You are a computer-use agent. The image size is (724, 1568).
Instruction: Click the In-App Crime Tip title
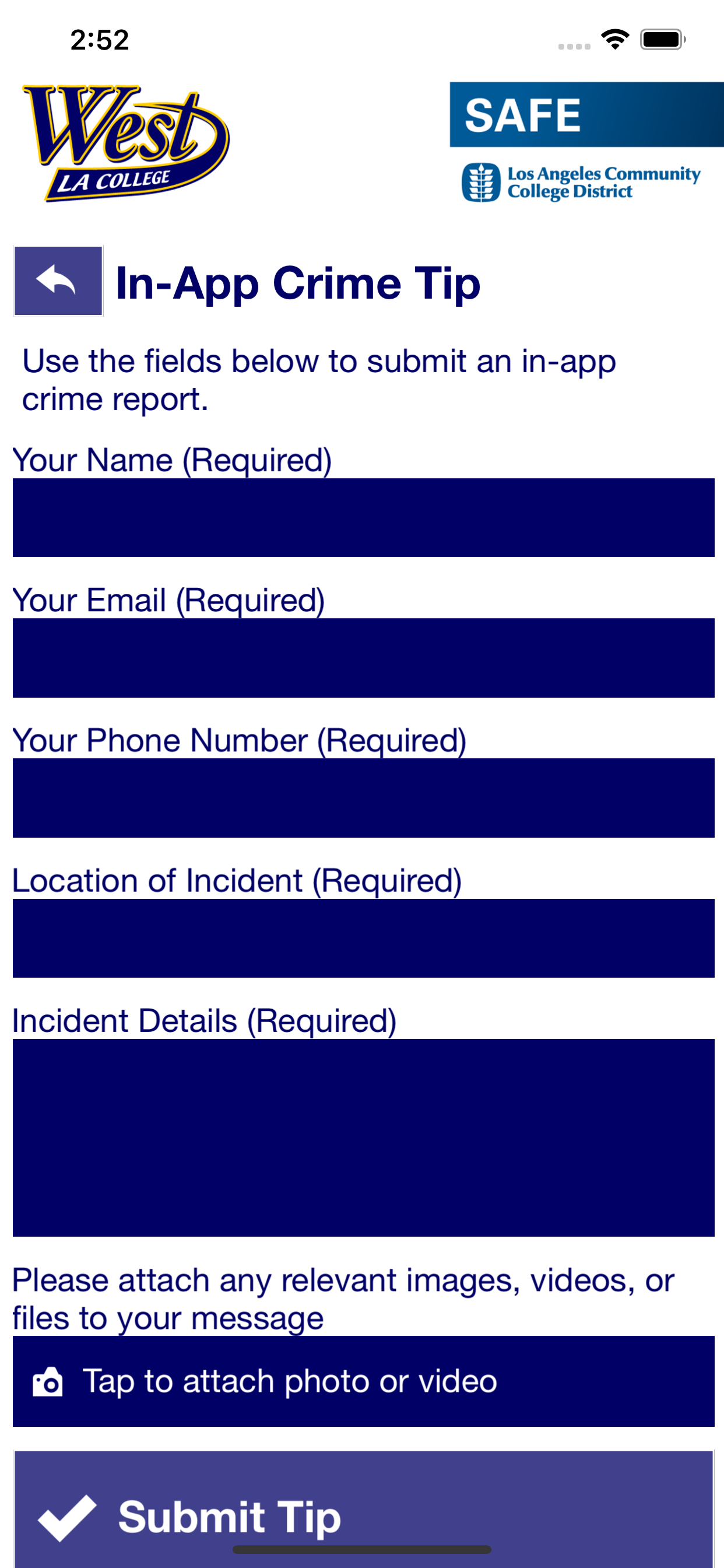[298, 282]
